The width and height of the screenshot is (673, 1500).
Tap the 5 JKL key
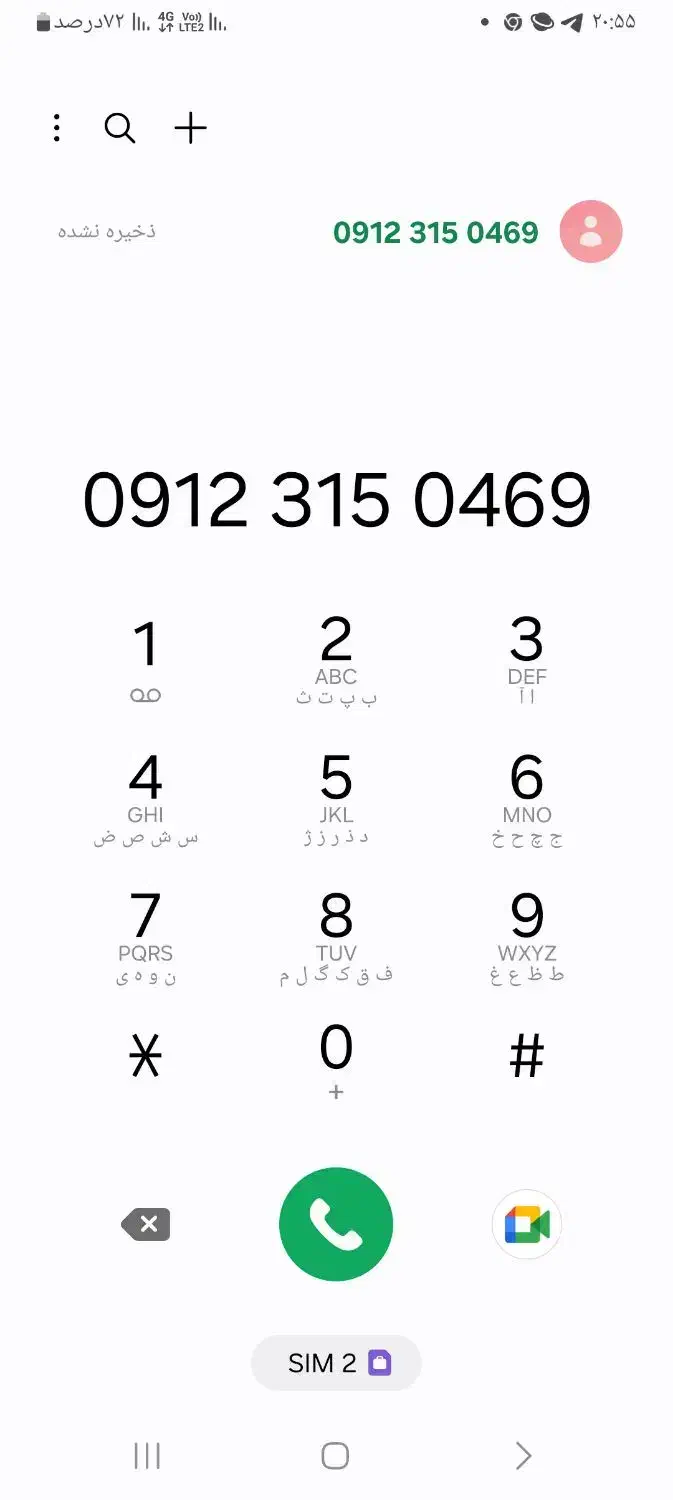(336, 797)
